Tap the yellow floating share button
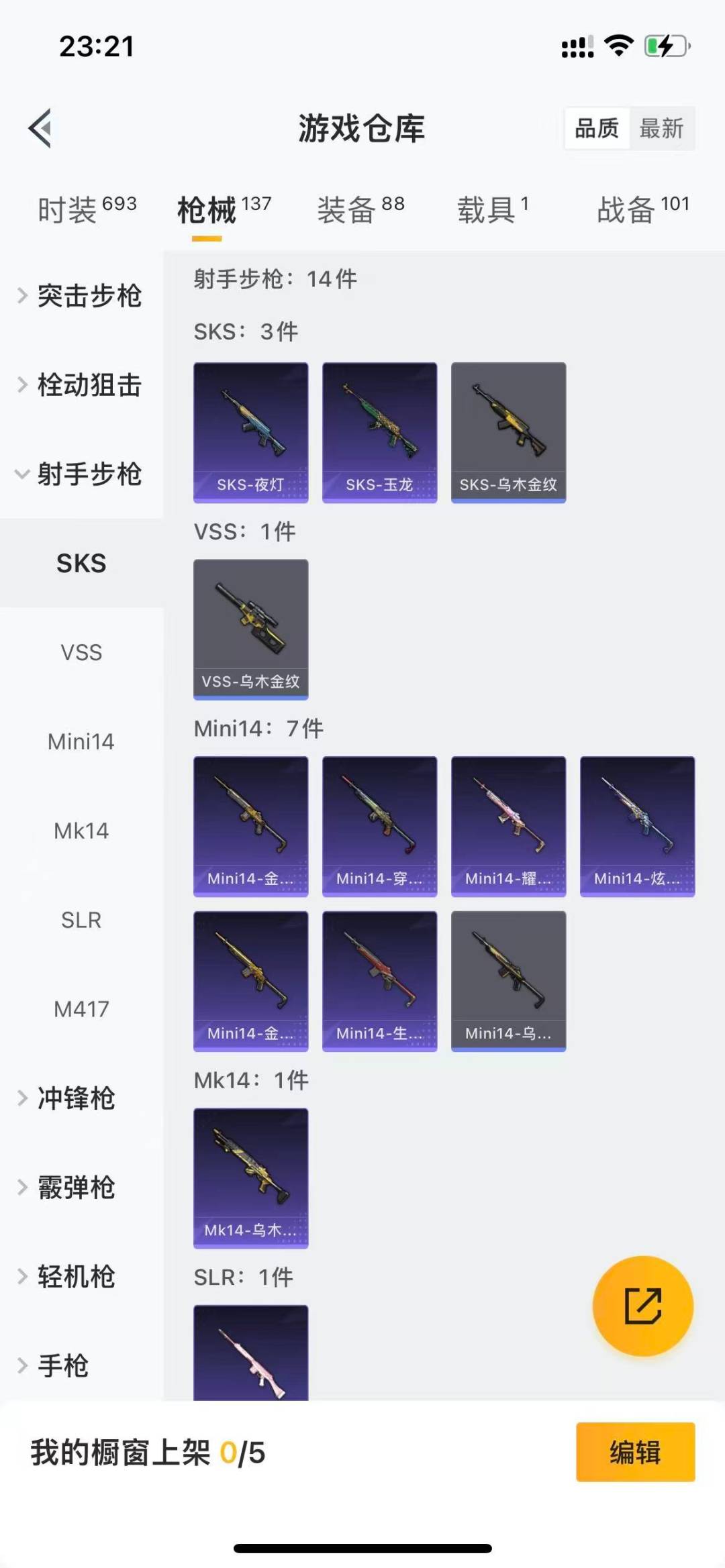725x1568 pixels. (642, 1306)
